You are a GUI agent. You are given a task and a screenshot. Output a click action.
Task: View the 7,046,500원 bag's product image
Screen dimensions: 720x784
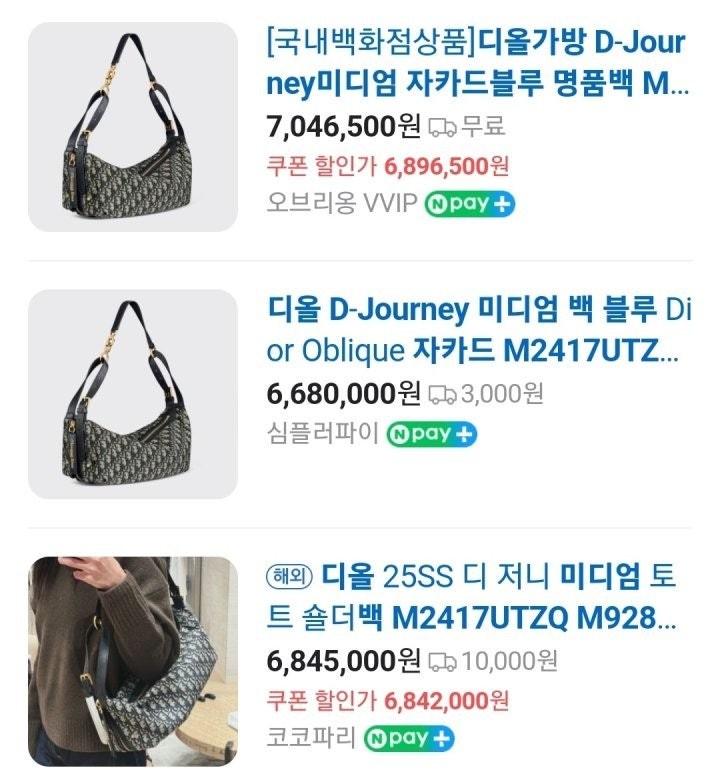coord(133,127)
